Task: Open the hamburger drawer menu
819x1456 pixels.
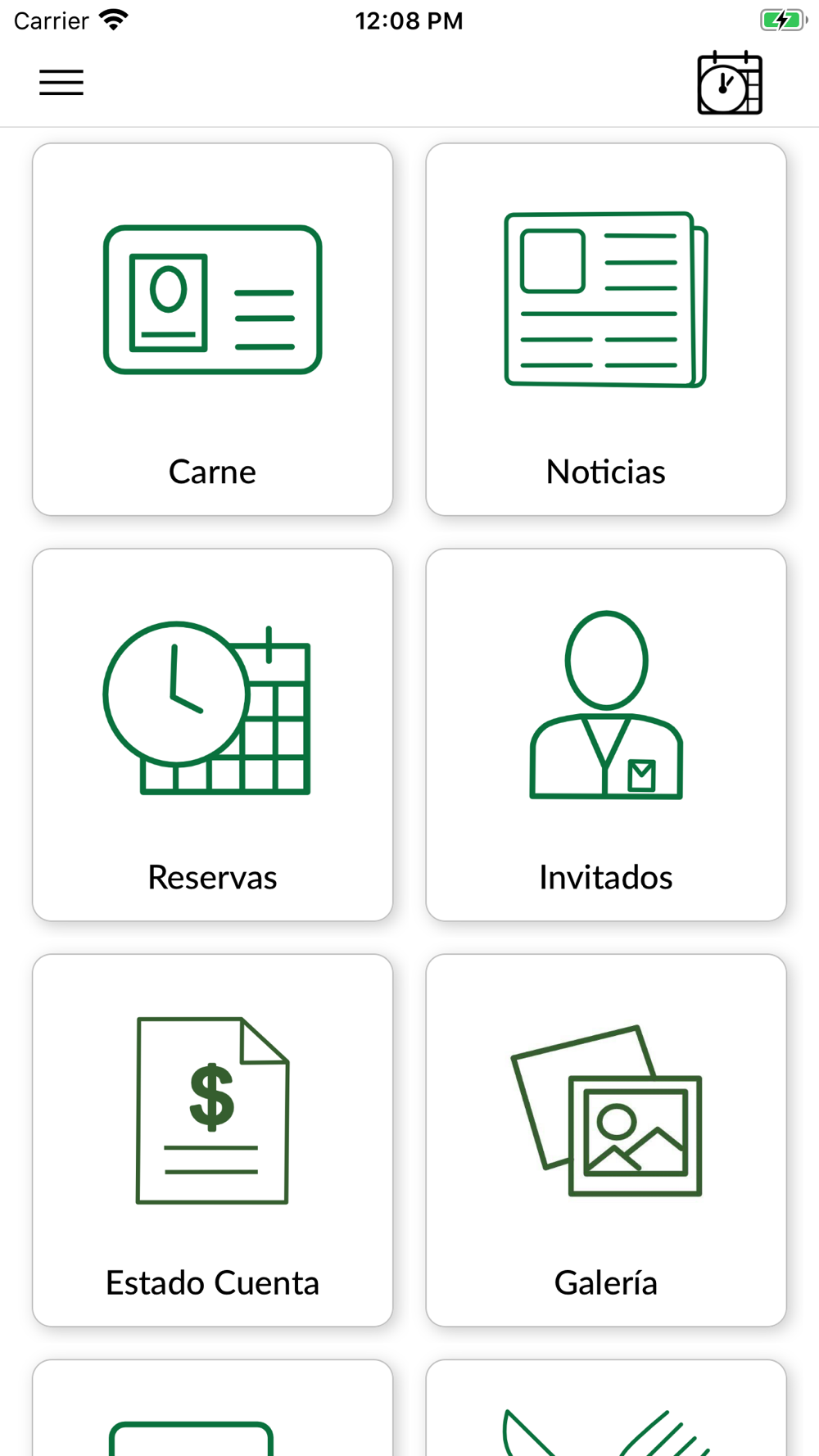Action: pyautogui.click(x=61, y=83)
